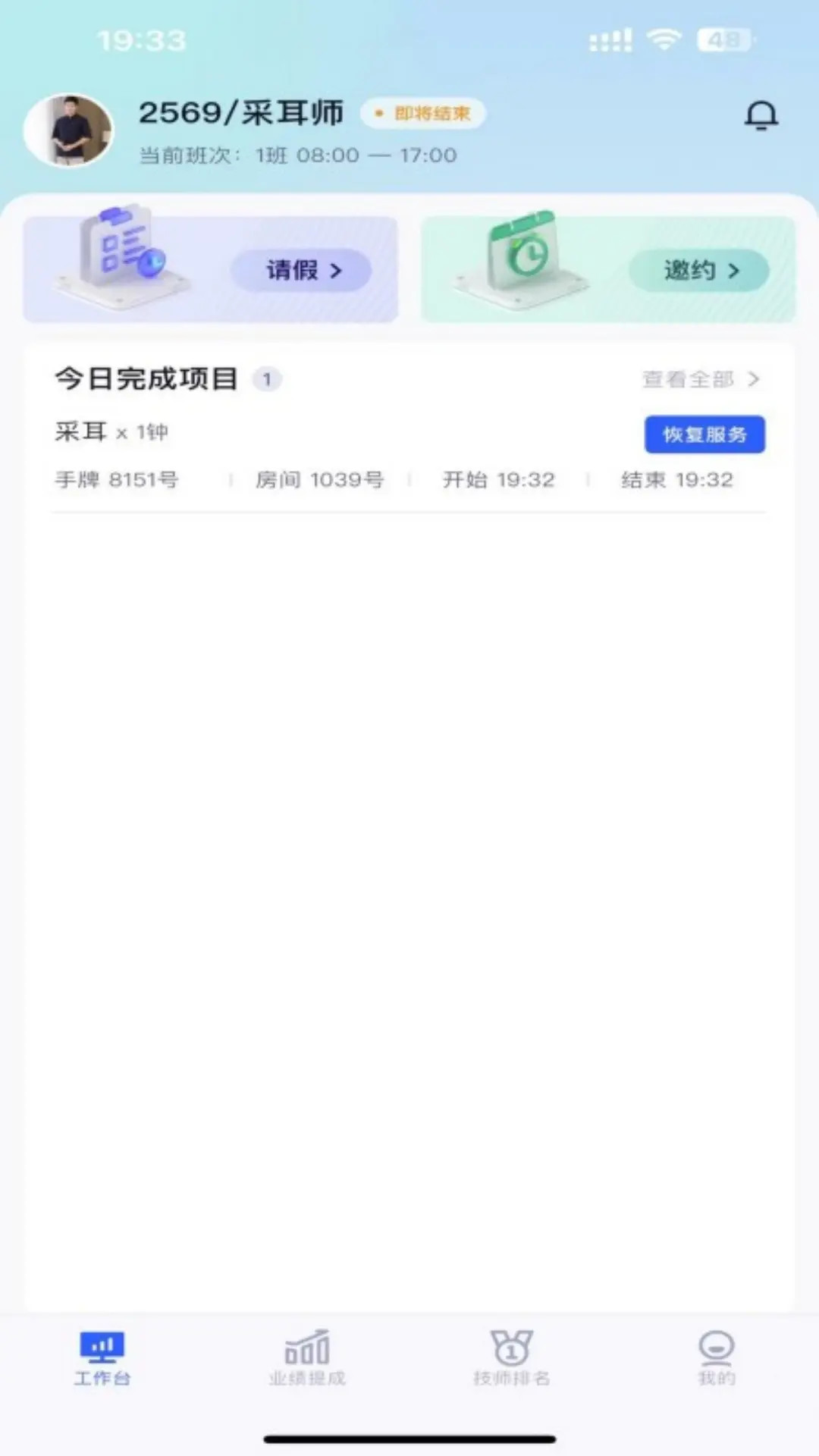Screen dimensions: 819x1456
Task: Open the 技师排名 technician ranking medal icon
Action: coord(511,1348)
